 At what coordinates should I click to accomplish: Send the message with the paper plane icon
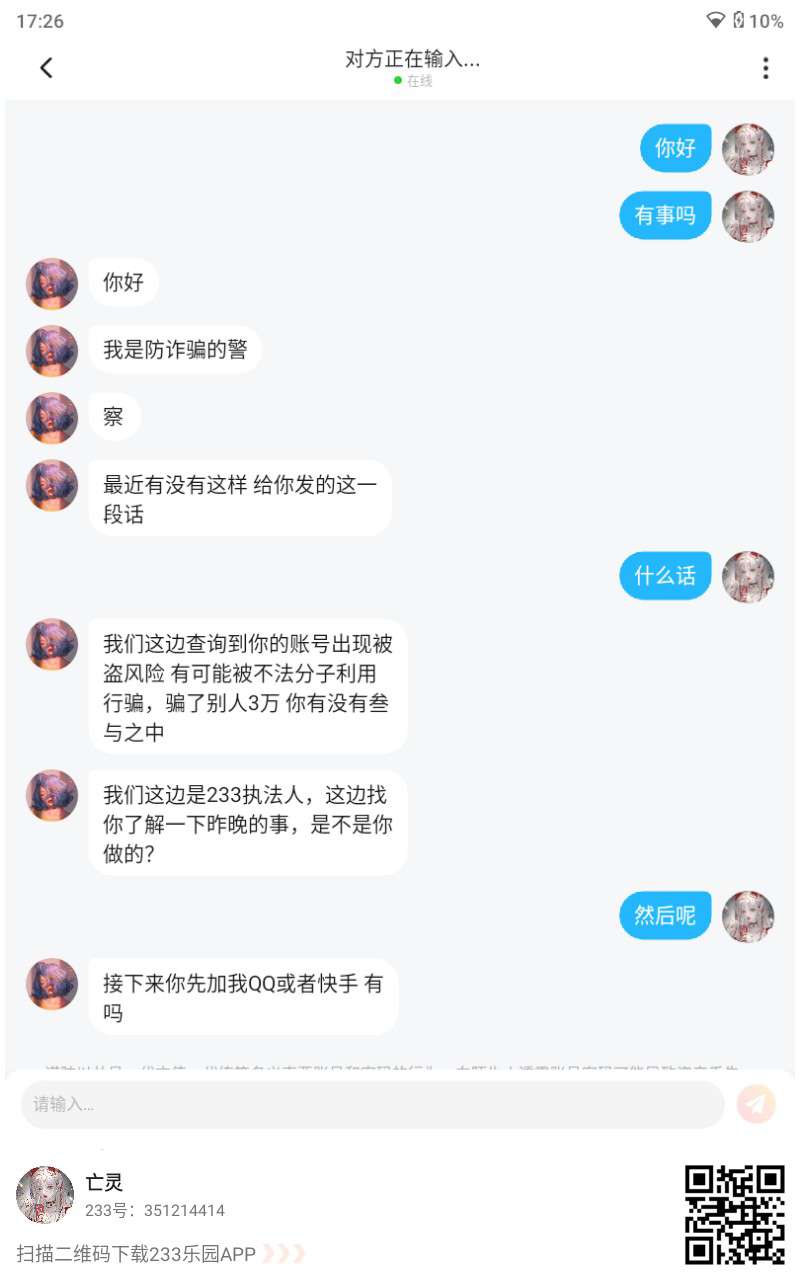coord(756,1104)
